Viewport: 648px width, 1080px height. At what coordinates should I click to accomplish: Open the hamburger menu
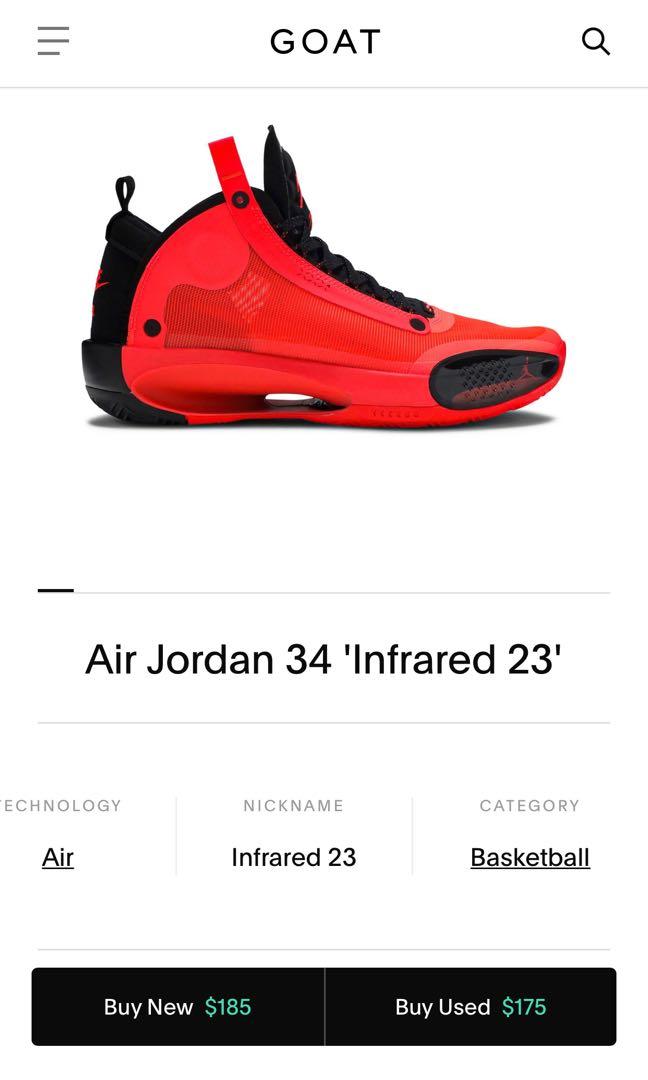53,41
